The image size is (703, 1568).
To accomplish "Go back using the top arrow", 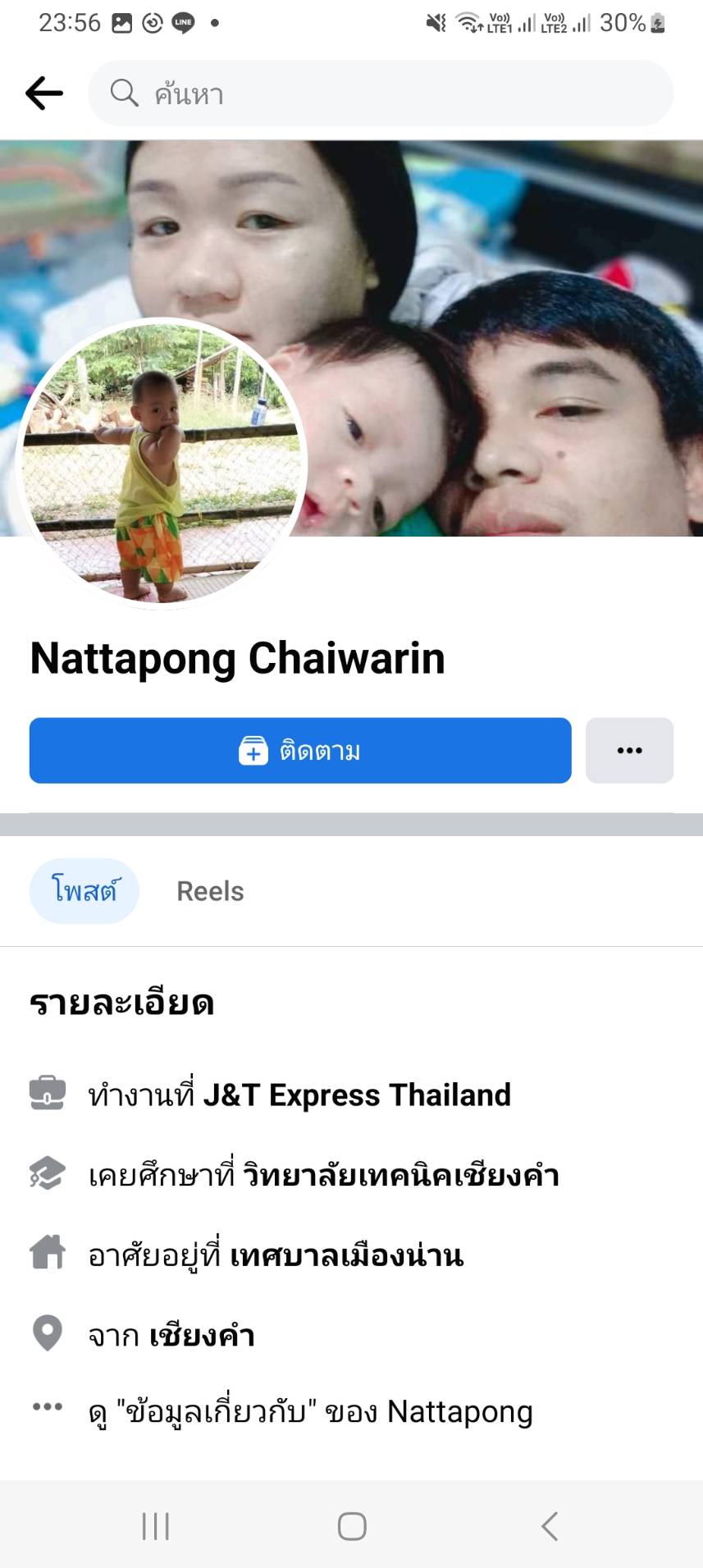I will [x=44, y=94].
